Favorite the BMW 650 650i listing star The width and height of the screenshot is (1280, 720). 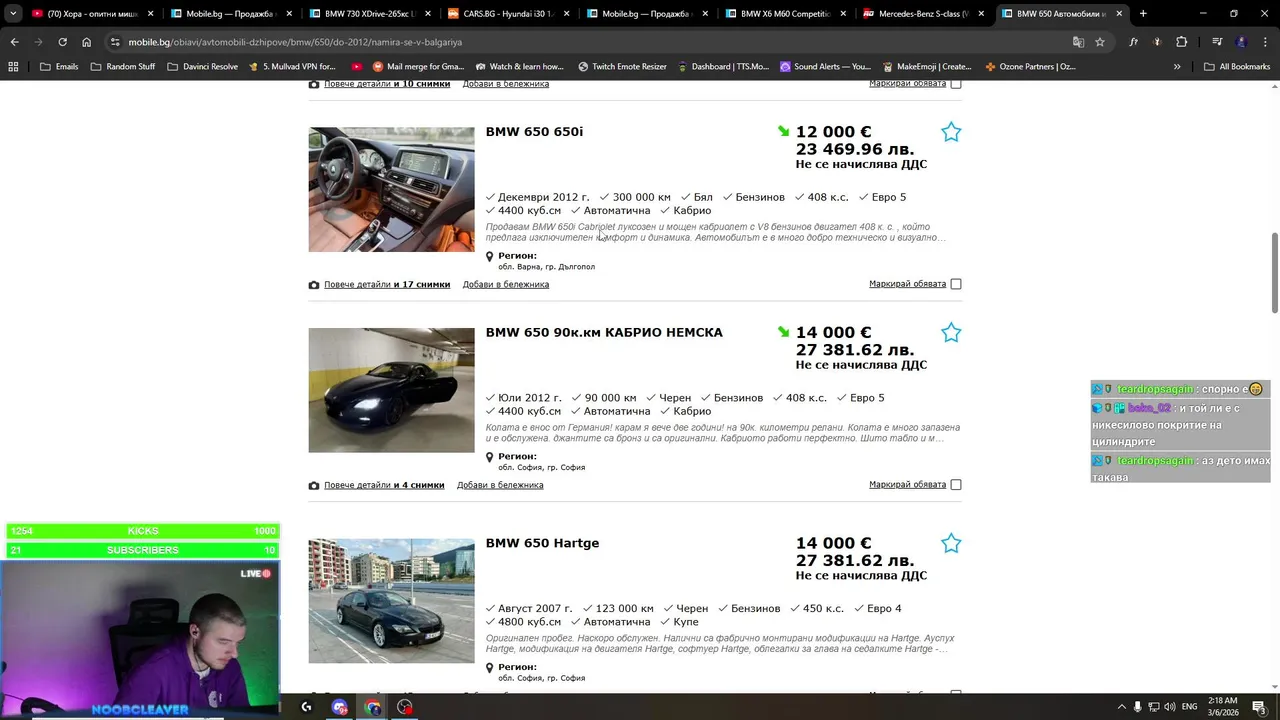click(950, 132)
